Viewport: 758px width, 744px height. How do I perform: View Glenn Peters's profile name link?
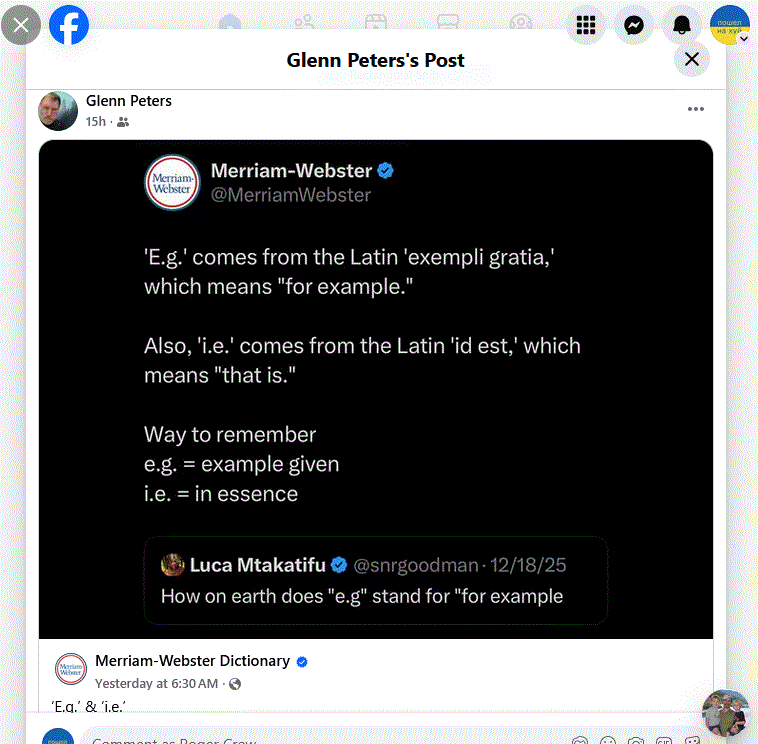[129, 101]
